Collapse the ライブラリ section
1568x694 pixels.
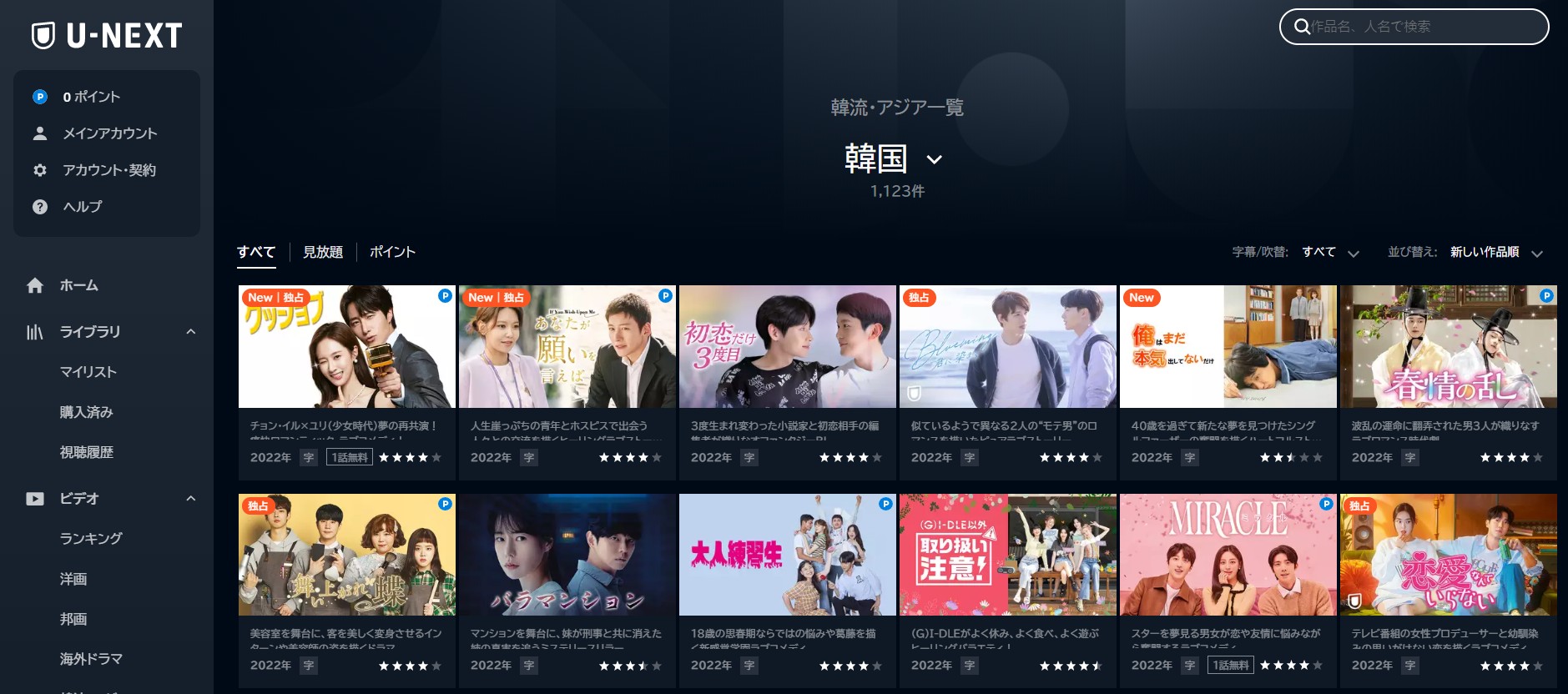tap(190, 332)
